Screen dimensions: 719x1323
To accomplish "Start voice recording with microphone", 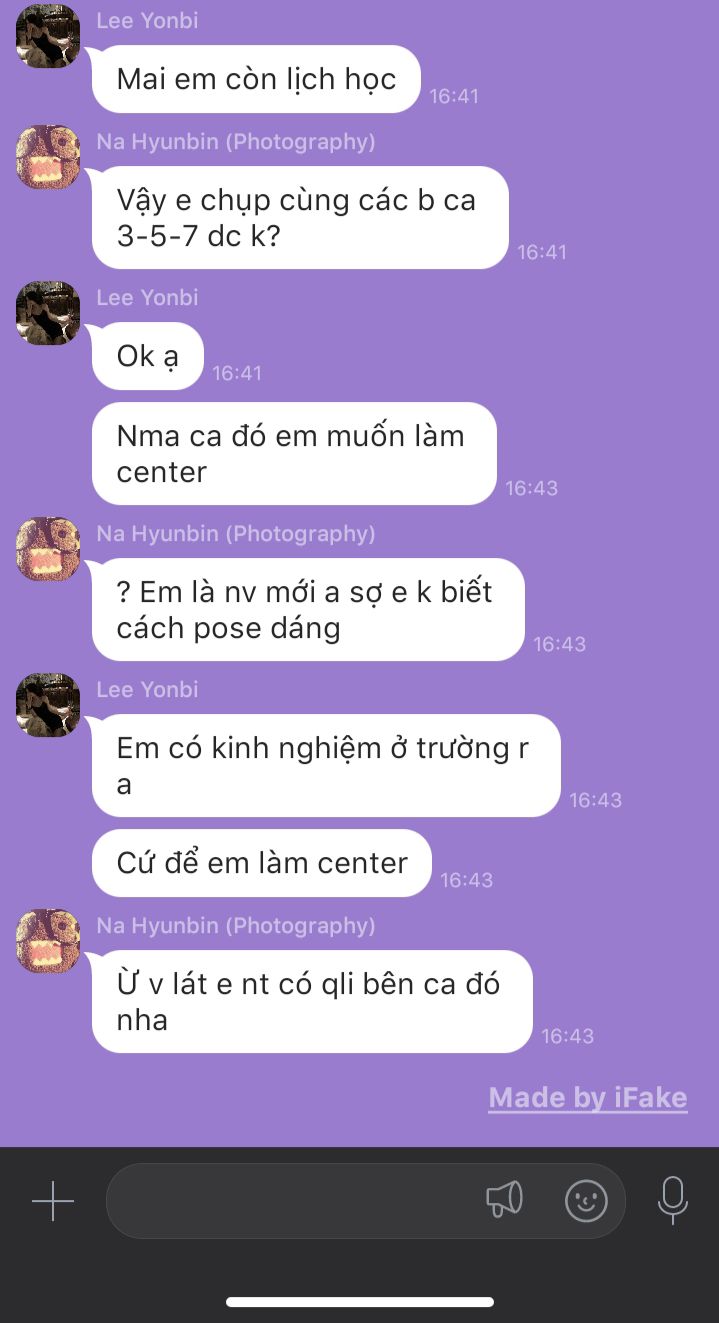I will point(672,1199).
